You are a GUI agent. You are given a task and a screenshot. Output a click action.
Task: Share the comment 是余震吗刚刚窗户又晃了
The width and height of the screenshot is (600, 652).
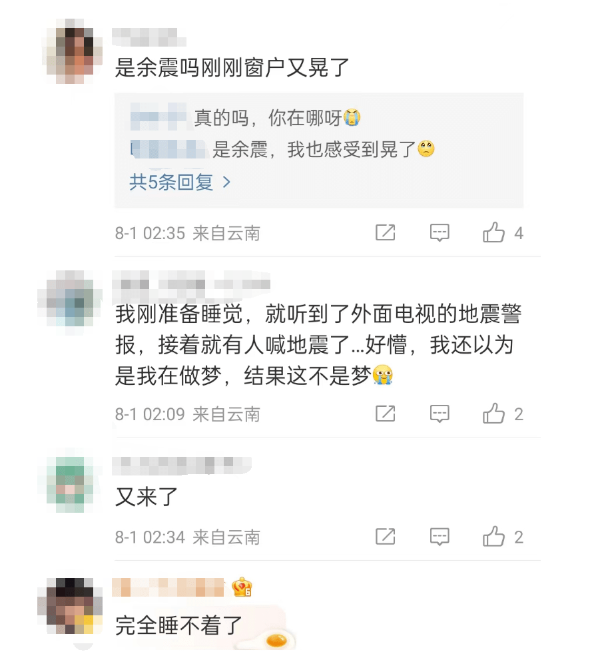coord(385,233)
